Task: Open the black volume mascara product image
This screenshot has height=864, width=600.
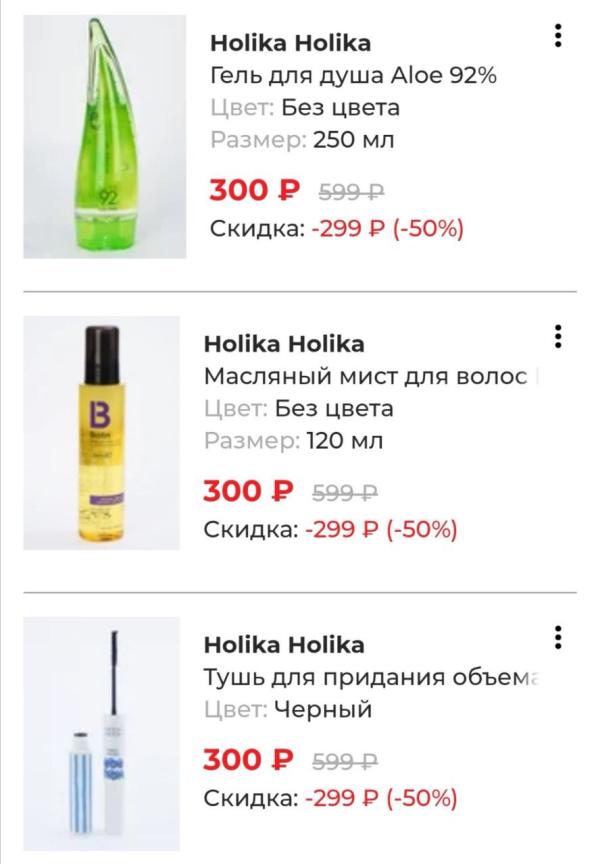Action: coord(101,734)
